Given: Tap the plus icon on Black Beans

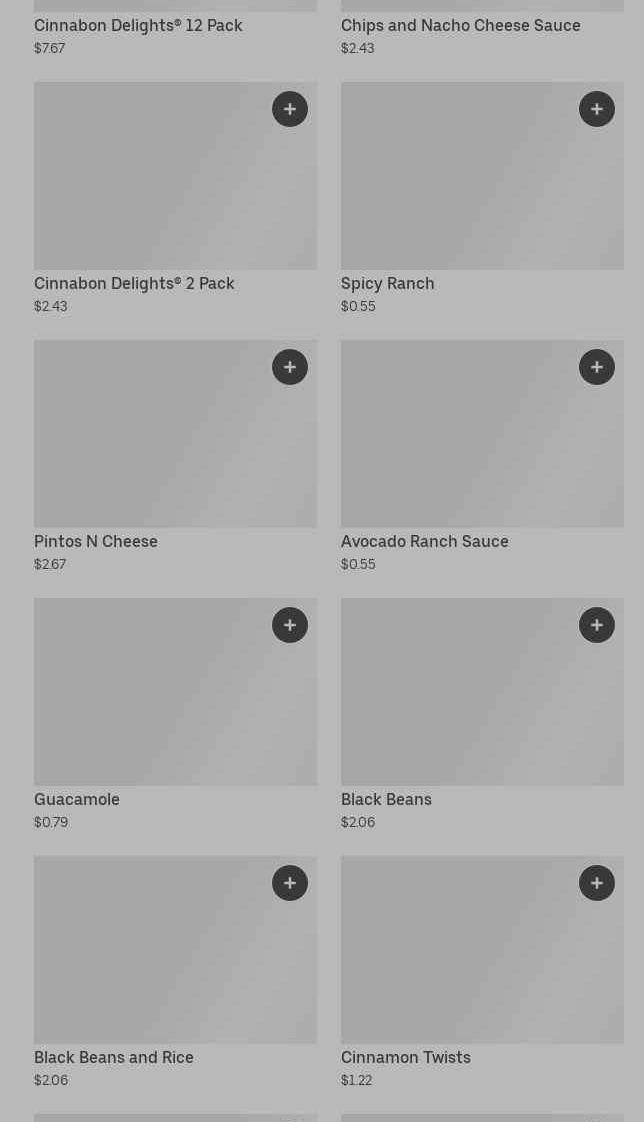Looking at the screenshot, I should click(597, 625).
